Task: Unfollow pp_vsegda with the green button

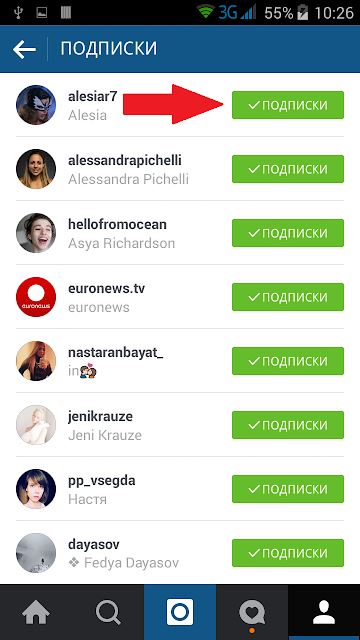Action: pyautogui.click(x=288, y=489)
